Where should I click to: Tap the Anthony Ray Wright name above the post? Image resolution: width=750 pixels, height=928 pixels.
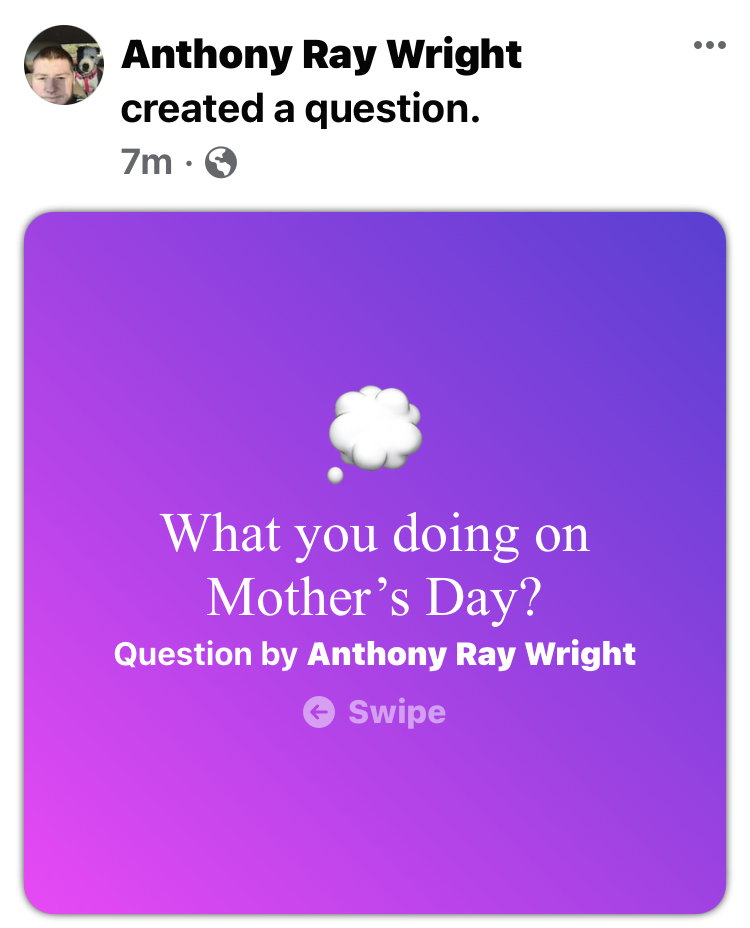click(321, 55)
